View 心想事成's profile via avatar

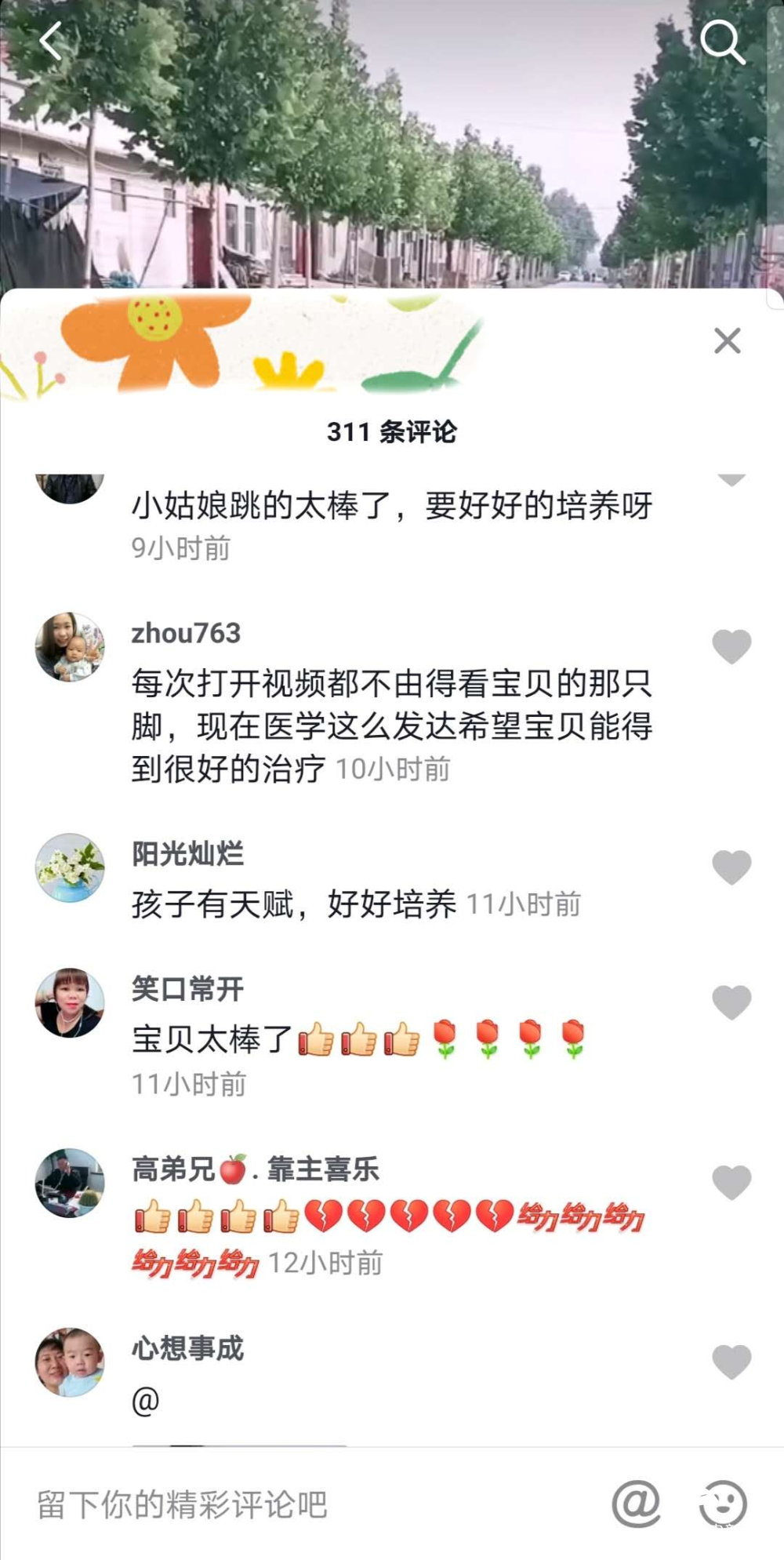point(70,1362)
